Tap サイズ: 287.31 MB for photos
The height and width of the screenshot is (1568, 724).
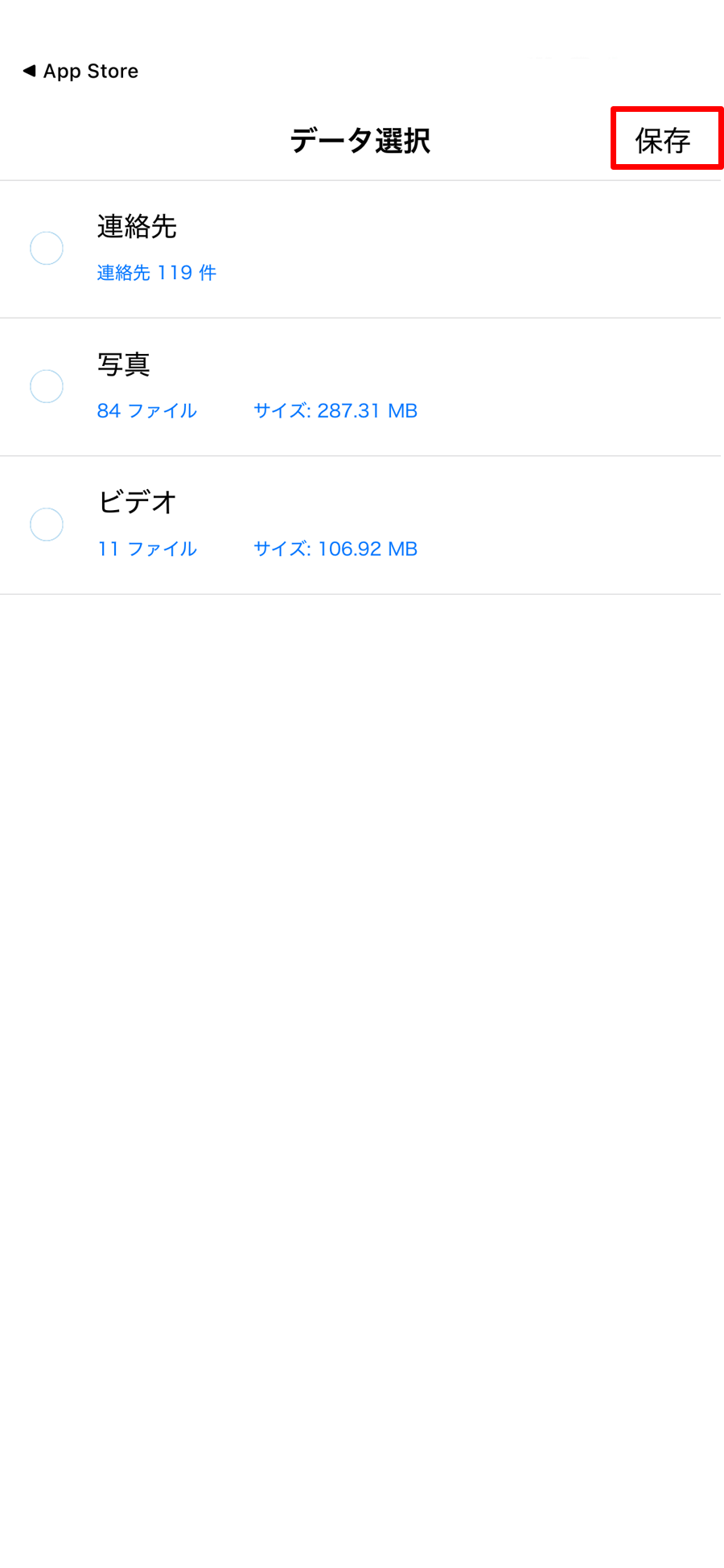[x=335, y=410]
